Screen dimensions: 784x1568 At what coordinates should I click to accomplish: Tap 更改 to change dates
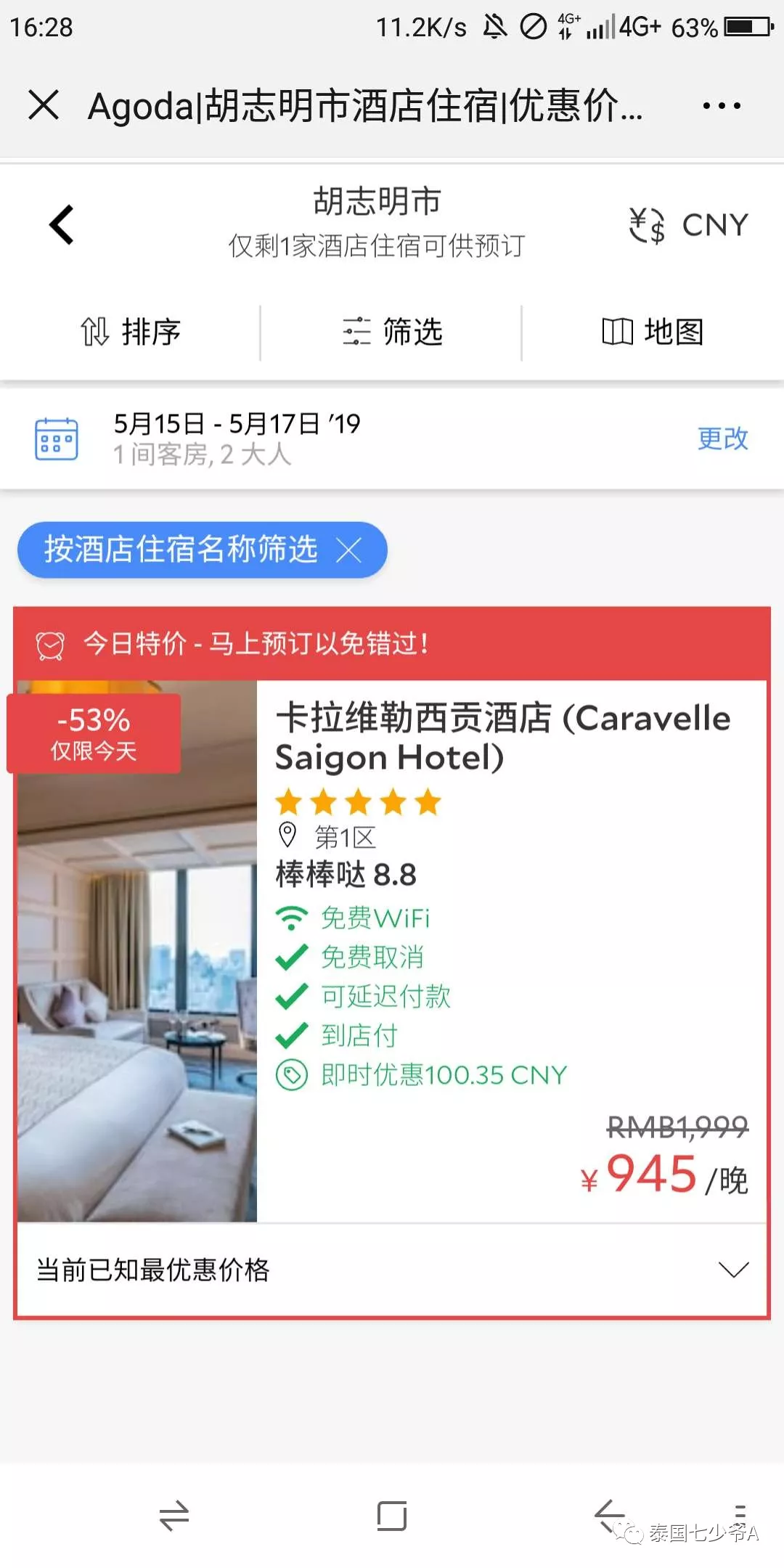(722, 438)
